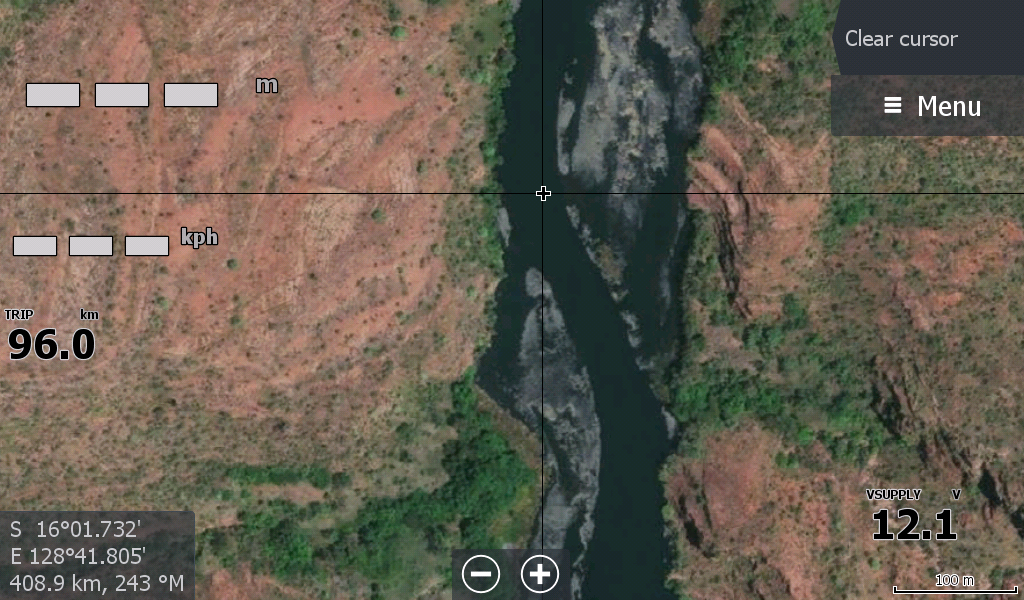The height and width of the screenshot is (600, 1024).
Task: Zoom in the satellite map
Action: (540, 574)
